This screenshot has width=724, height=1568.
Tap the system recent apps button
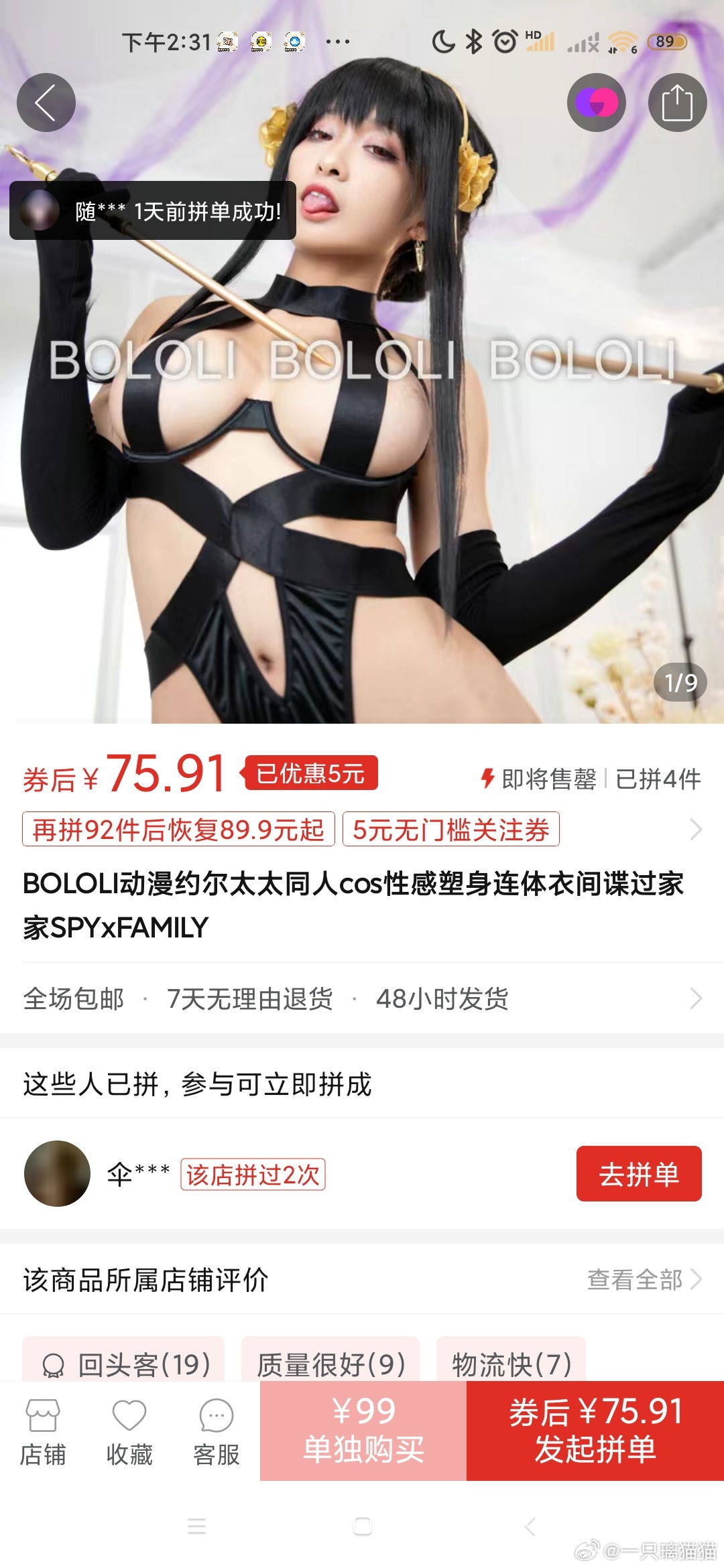click(x=196, y=1526)
